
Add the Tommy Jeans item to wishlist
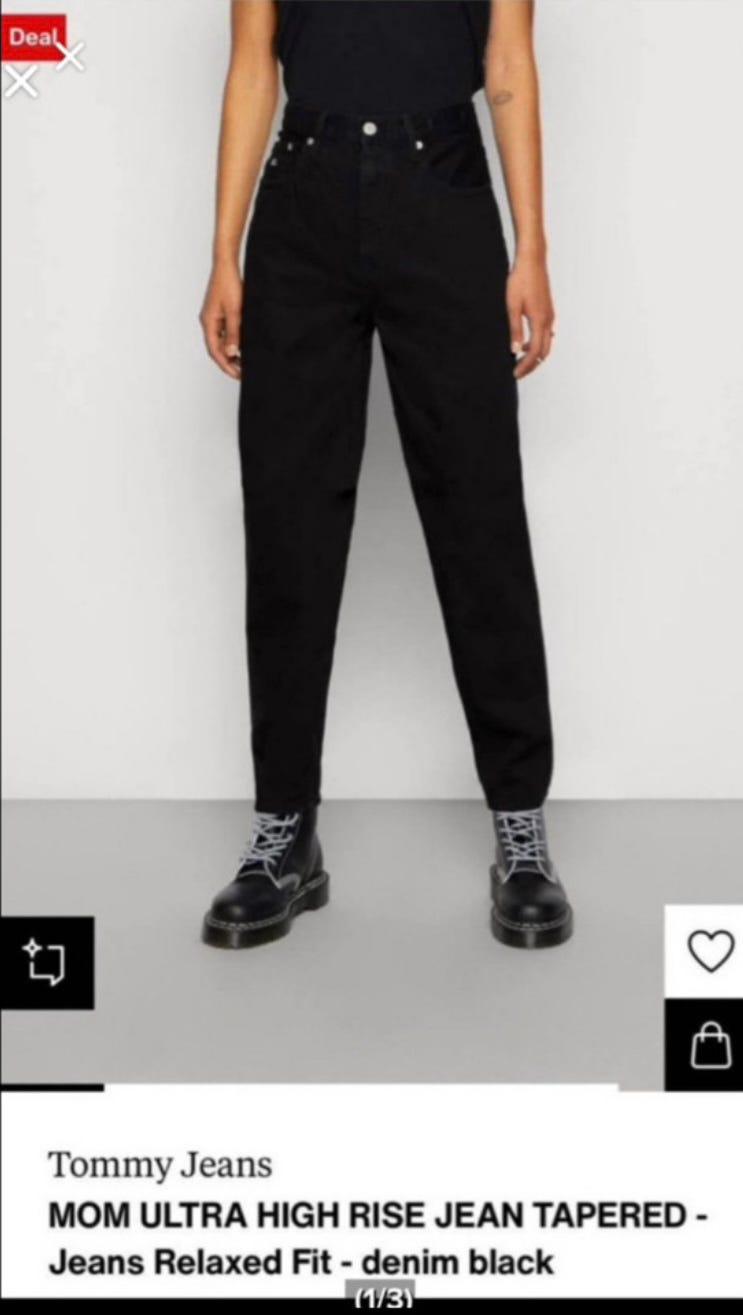710,951
